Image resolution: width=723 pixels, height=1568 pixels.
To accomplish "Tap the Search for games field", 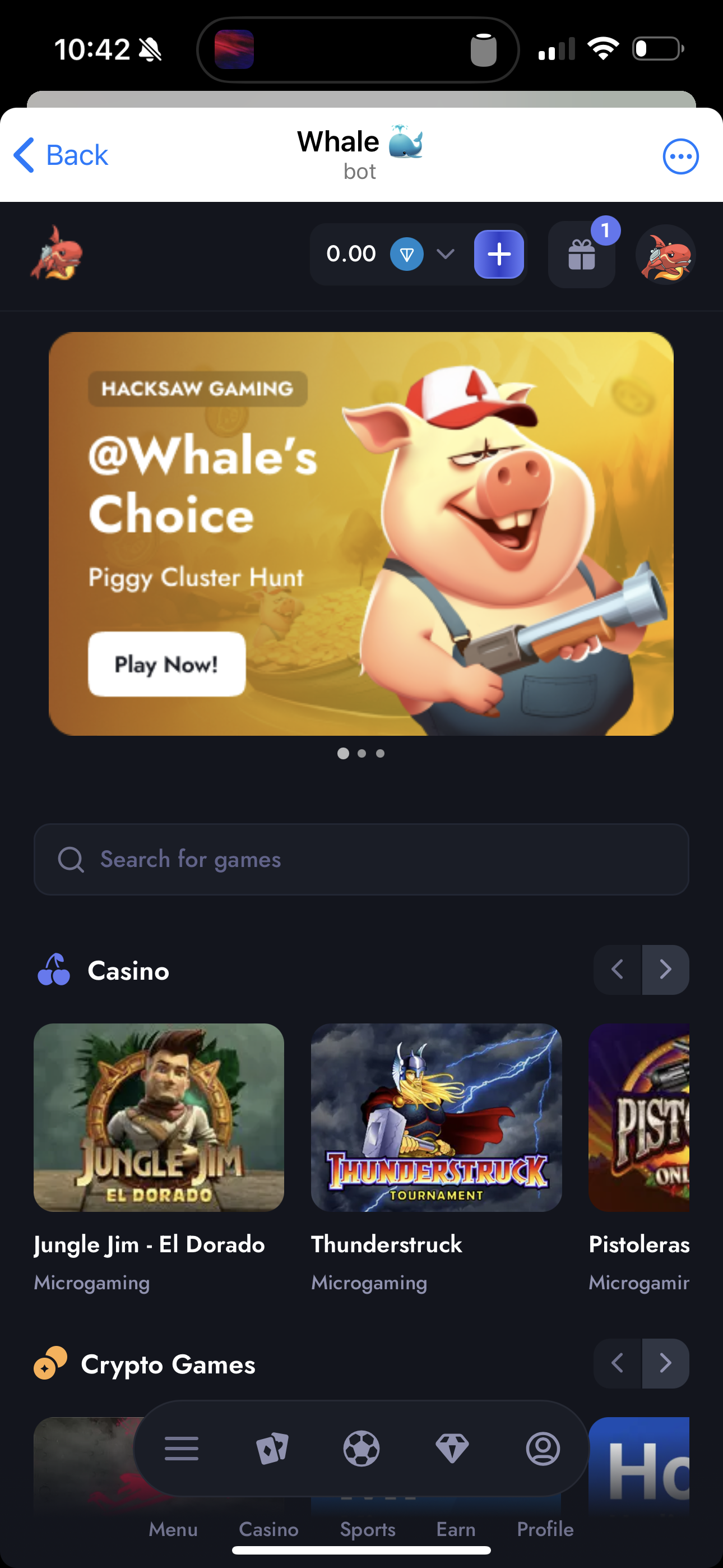I will (x=361, y=859).
